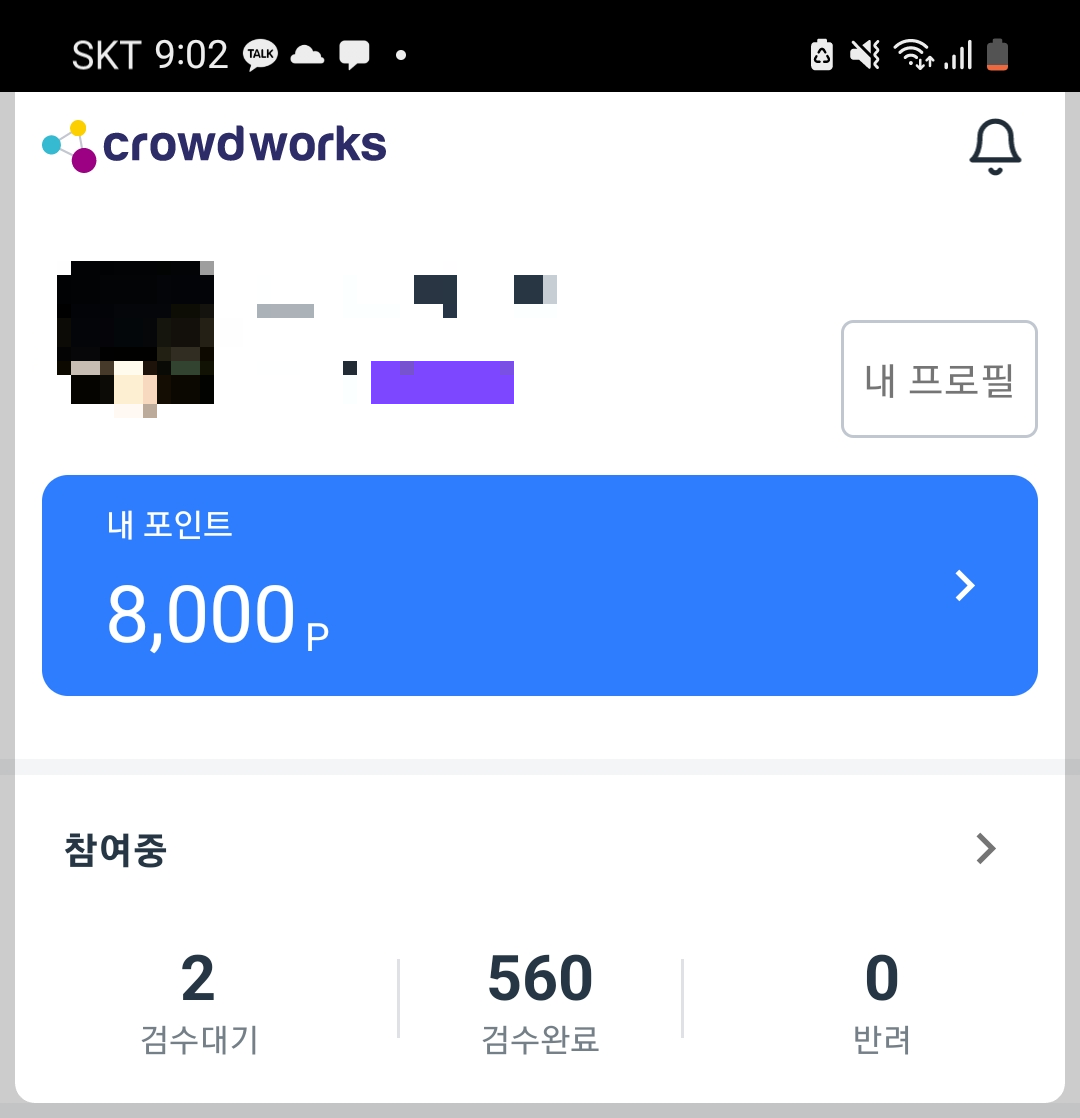Image resolution: width=1080 pixels, height=1118 pixels.
Task: Tap the purple level badge near username
Action: tap(442, 382)
